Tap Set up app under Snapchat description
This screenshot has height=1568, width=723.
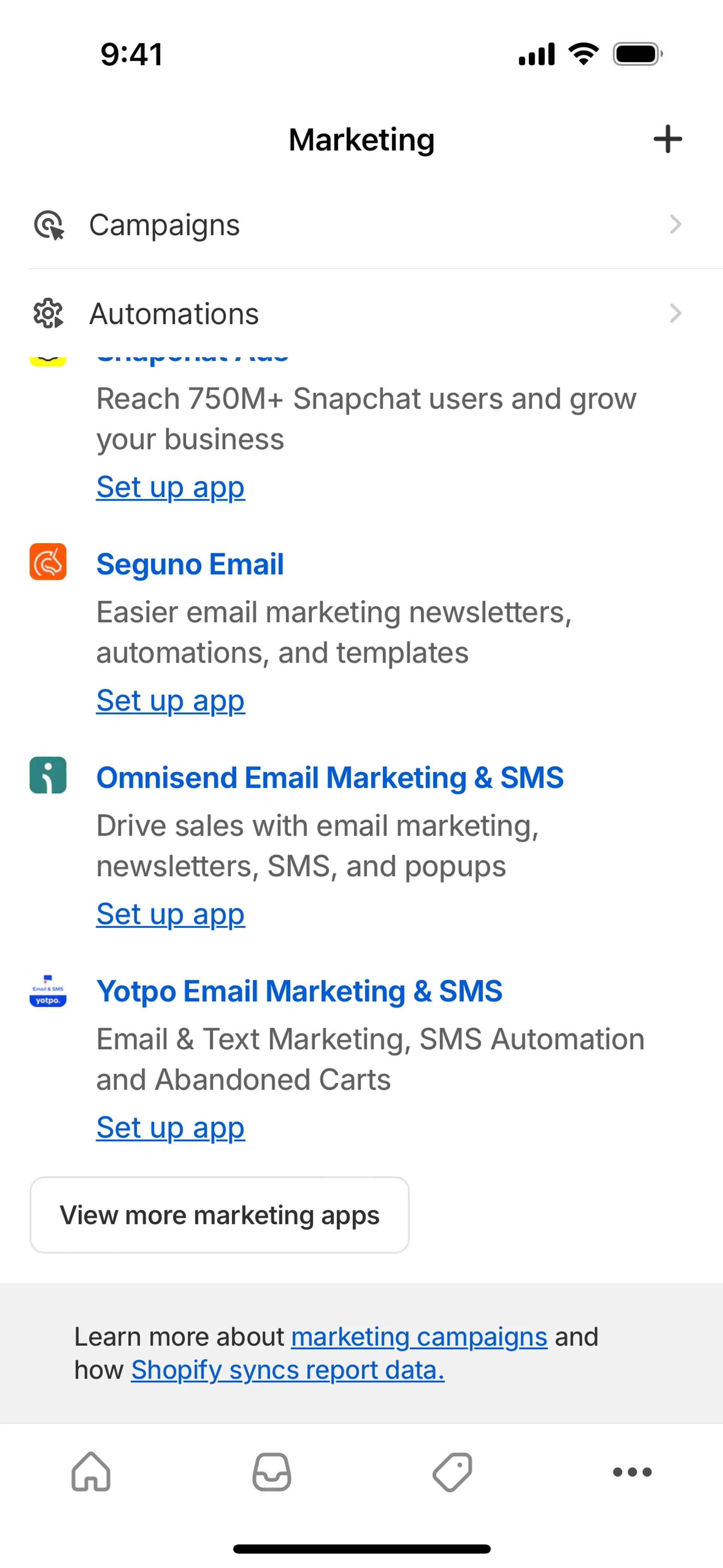[171, 488]
